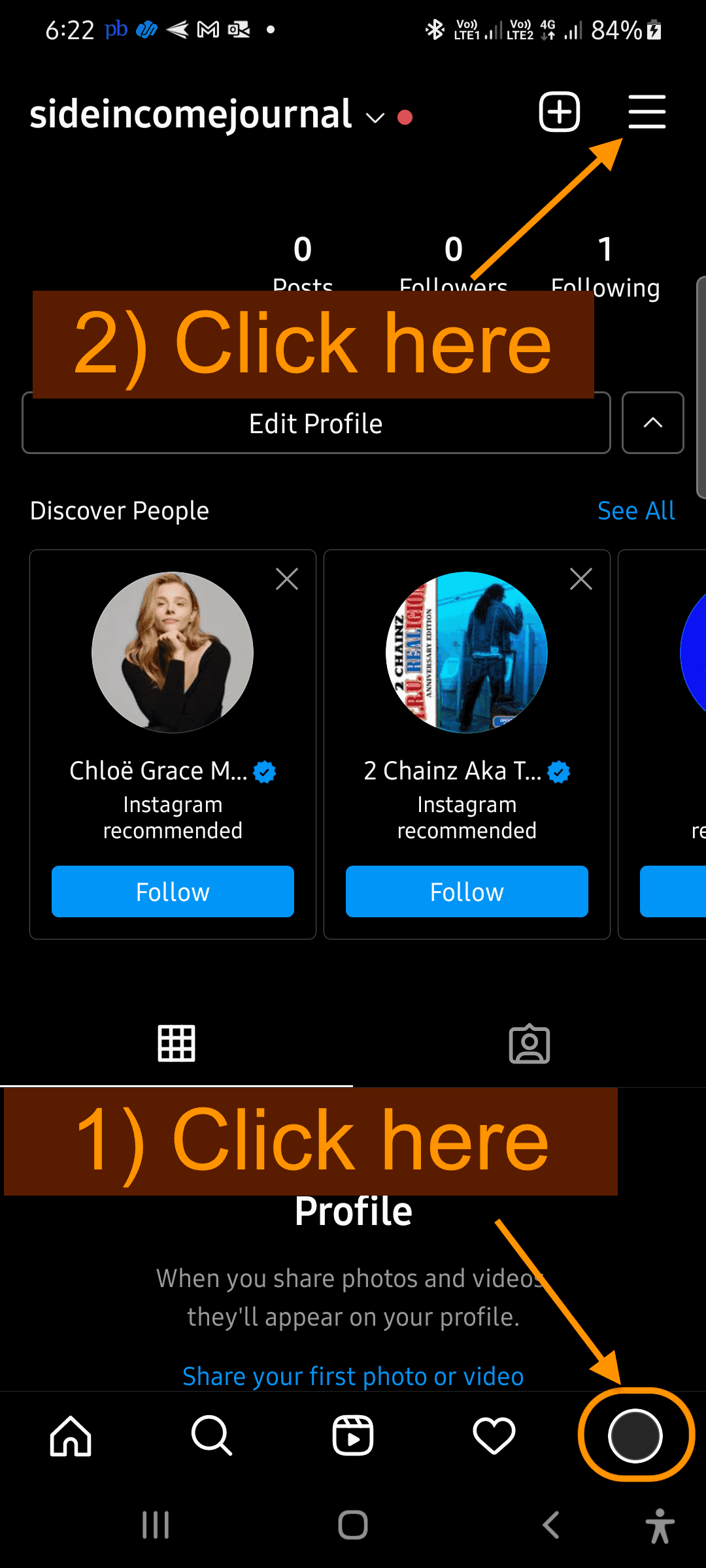Switch to the tagged photos tab
The image size is (706, 1568).
pyautogui.click(x=529, y=1043)
